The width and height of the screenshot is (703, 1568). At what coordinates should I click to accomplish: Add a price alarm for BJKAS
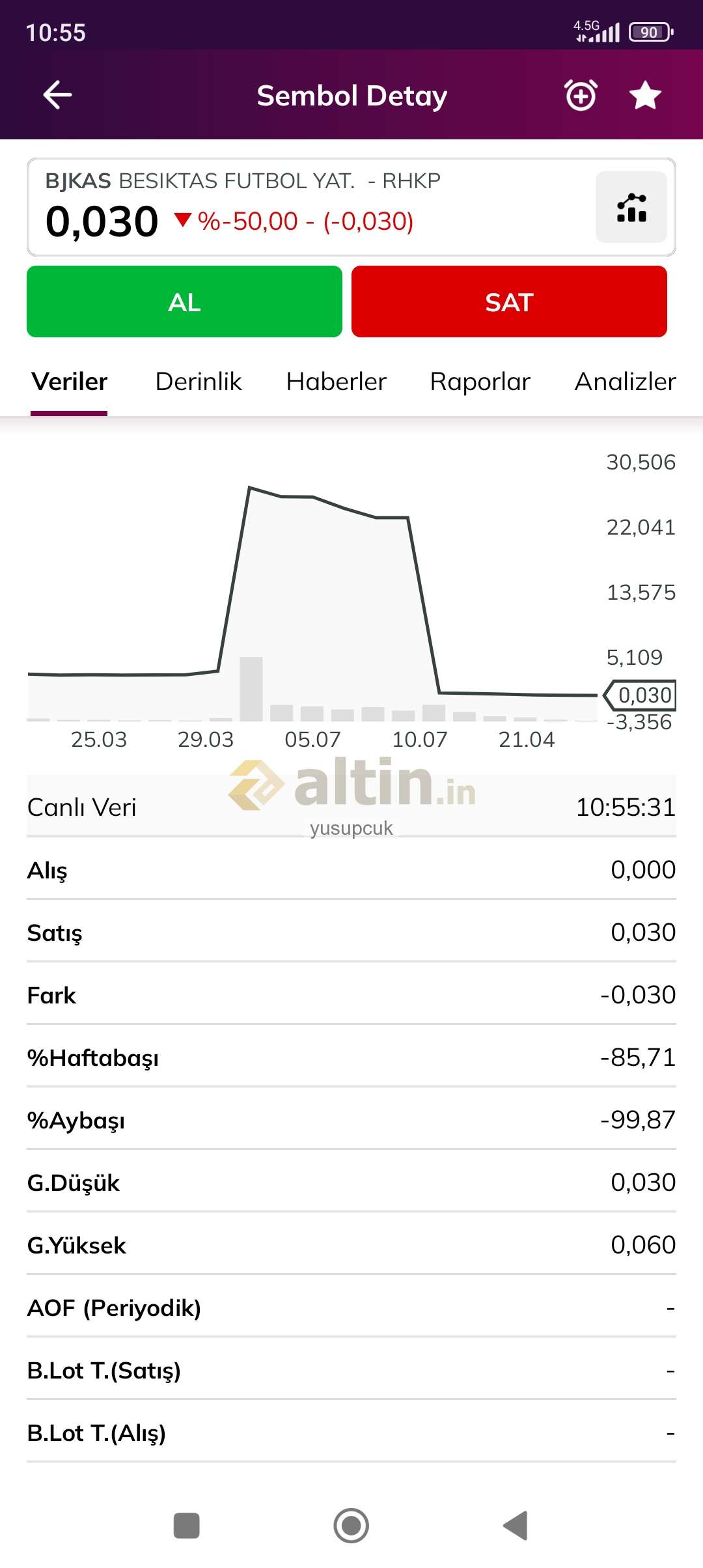point(581,95)
